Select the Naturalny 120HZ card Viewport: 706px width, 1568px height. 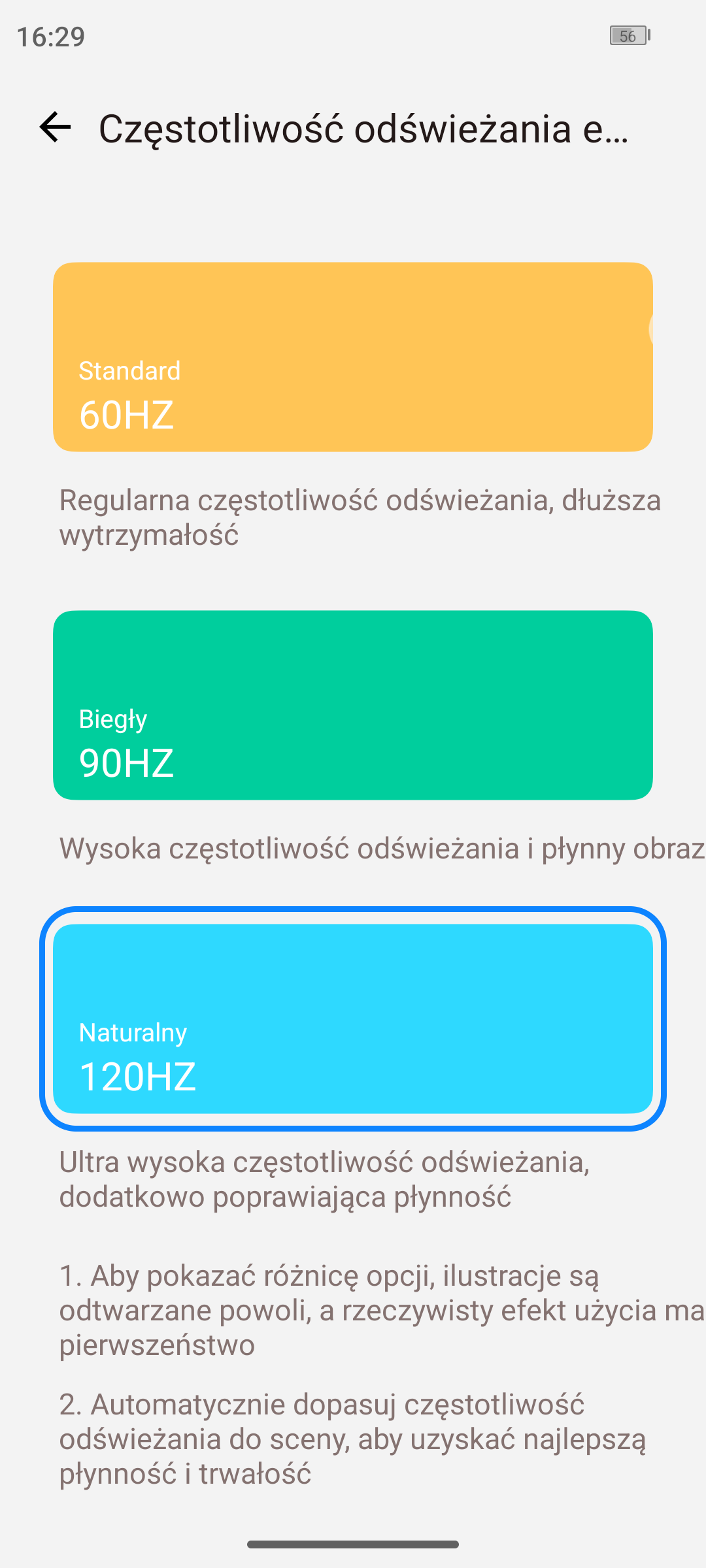(353, 1019)
